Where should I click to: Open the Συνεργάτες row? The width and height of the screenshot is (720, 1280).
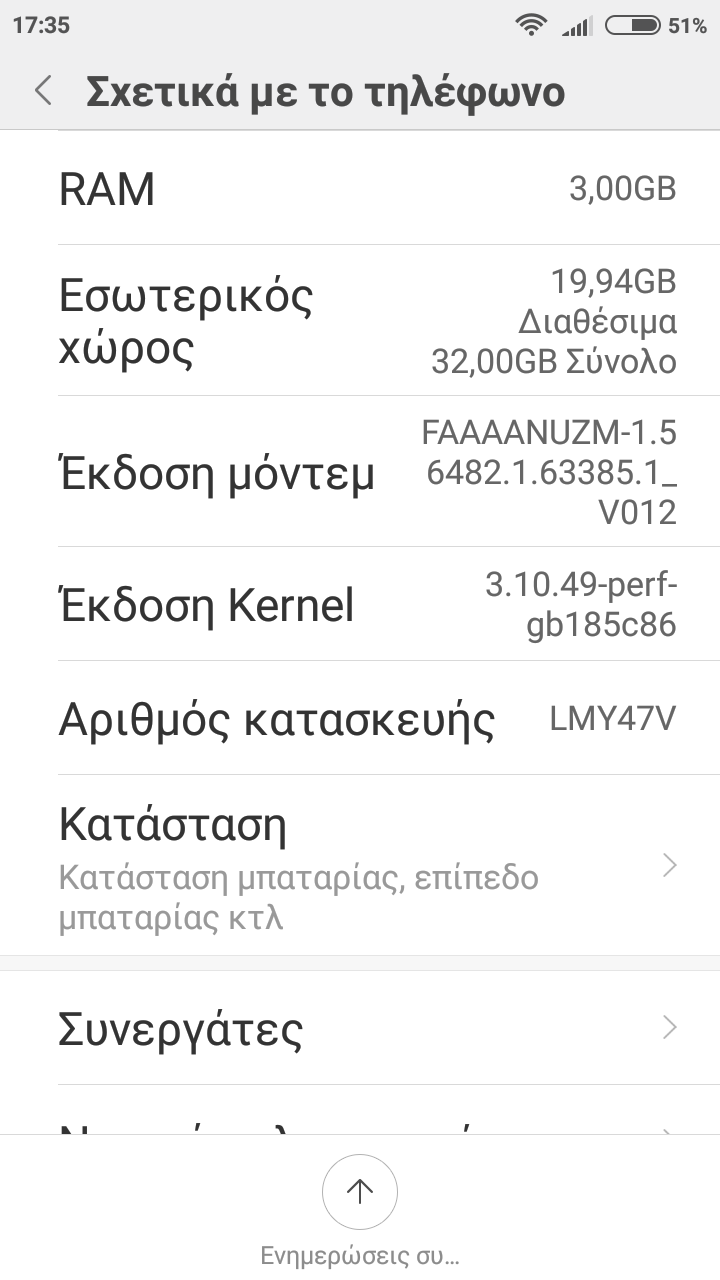(360, 1028)
